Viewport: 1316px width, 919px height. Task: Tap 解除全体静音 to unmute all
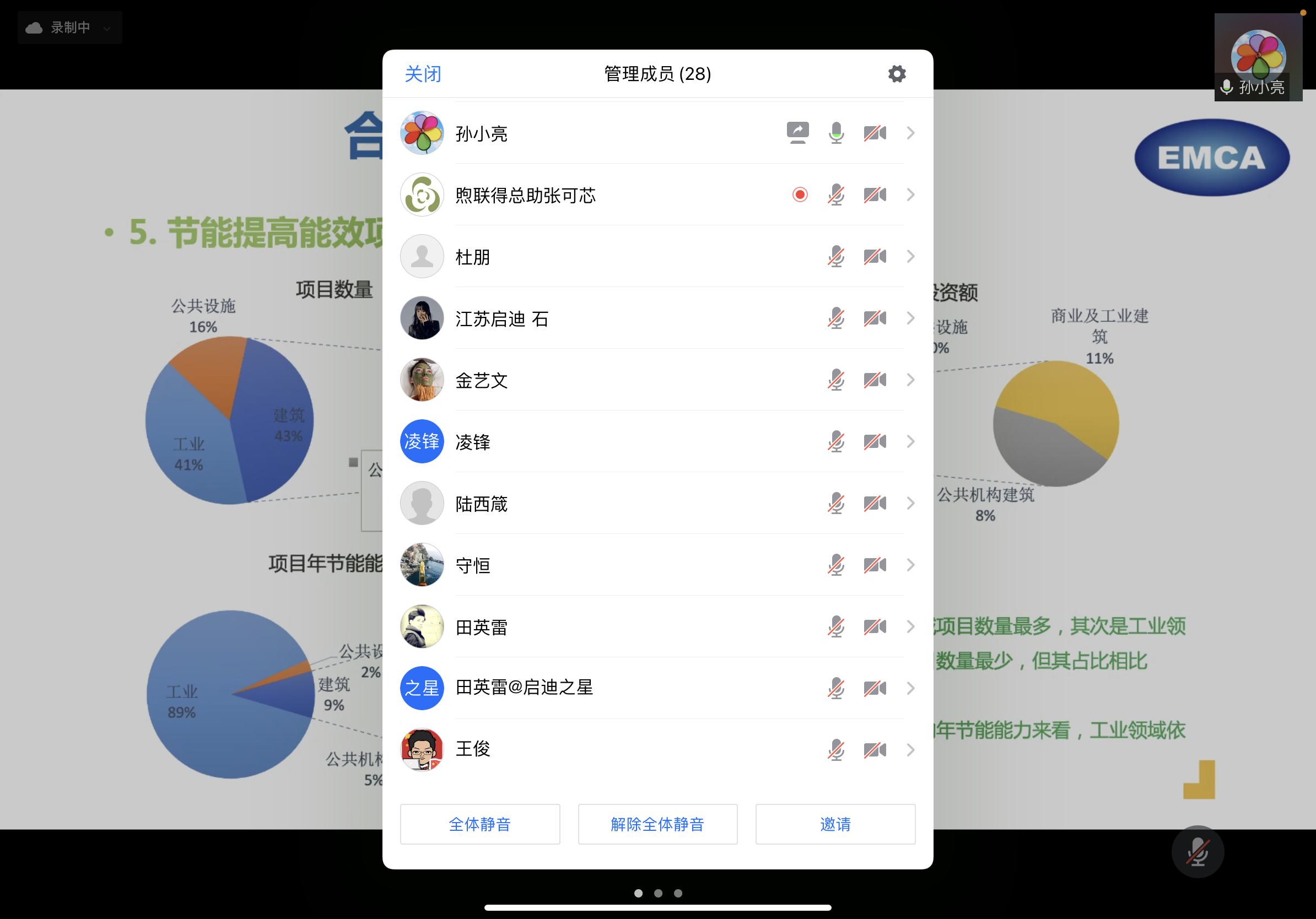(x=657, y=824)
